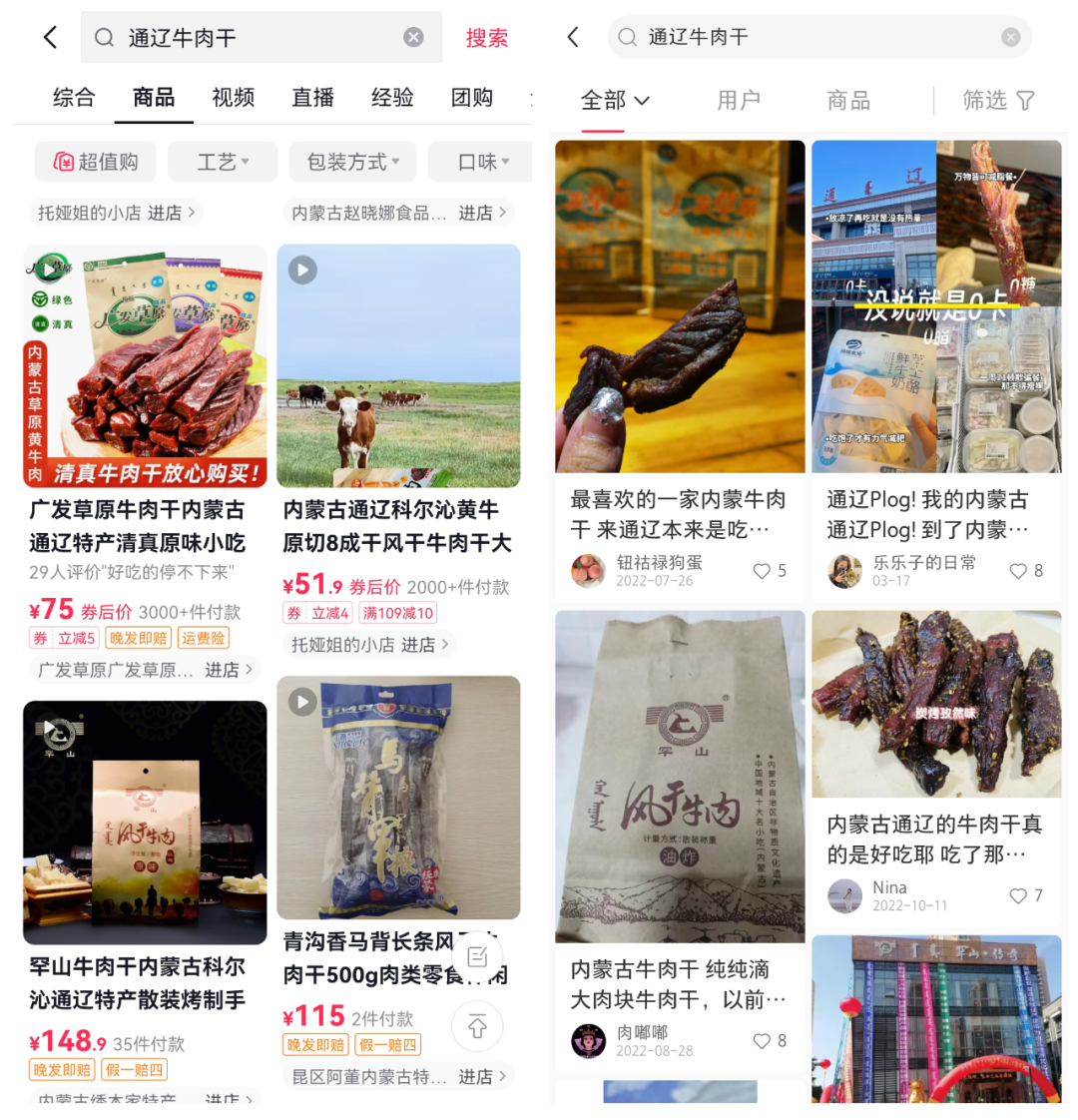Switch to the 直播 tab

click(312, 97)
